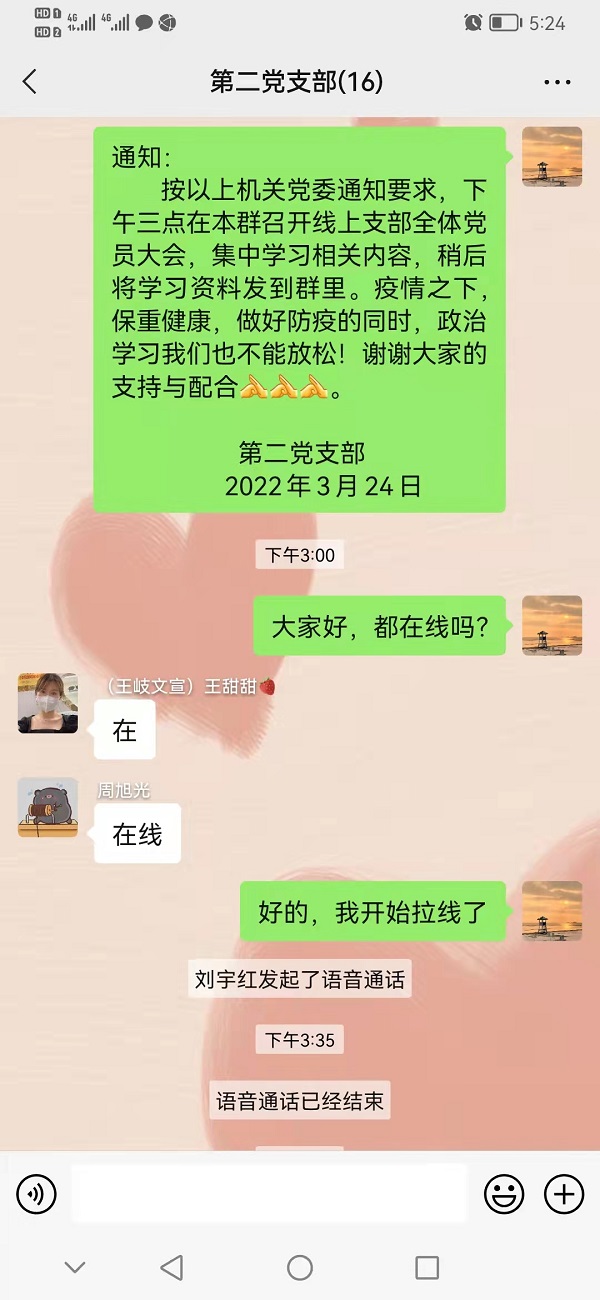Screen dimensions: 600x1300
Task: Open the recent apps view
Action: [x=427, y=1268]
